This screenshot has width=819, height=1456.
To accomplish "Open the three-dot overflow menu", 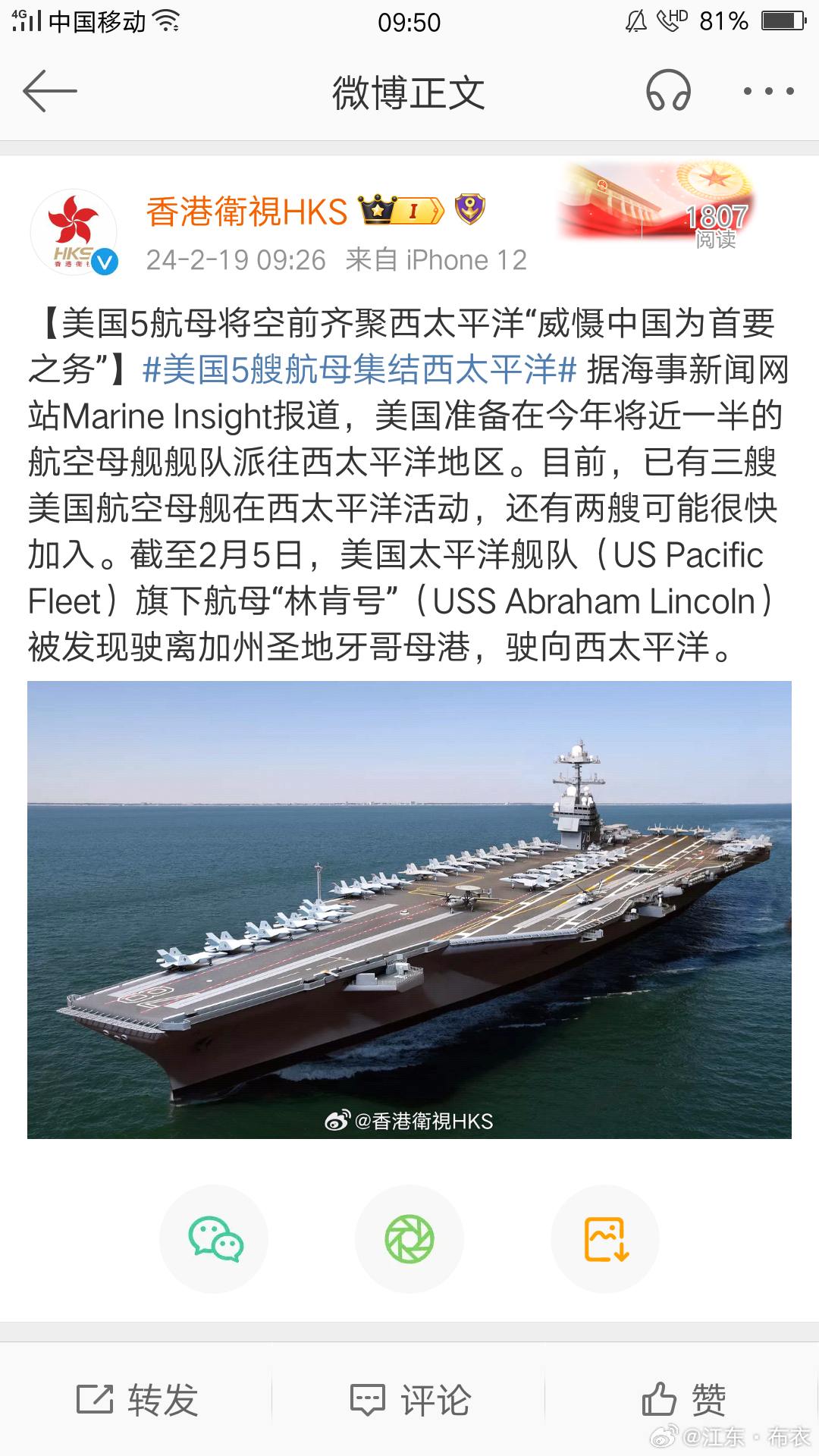I will pyautogui.click(x=769, y=91).
